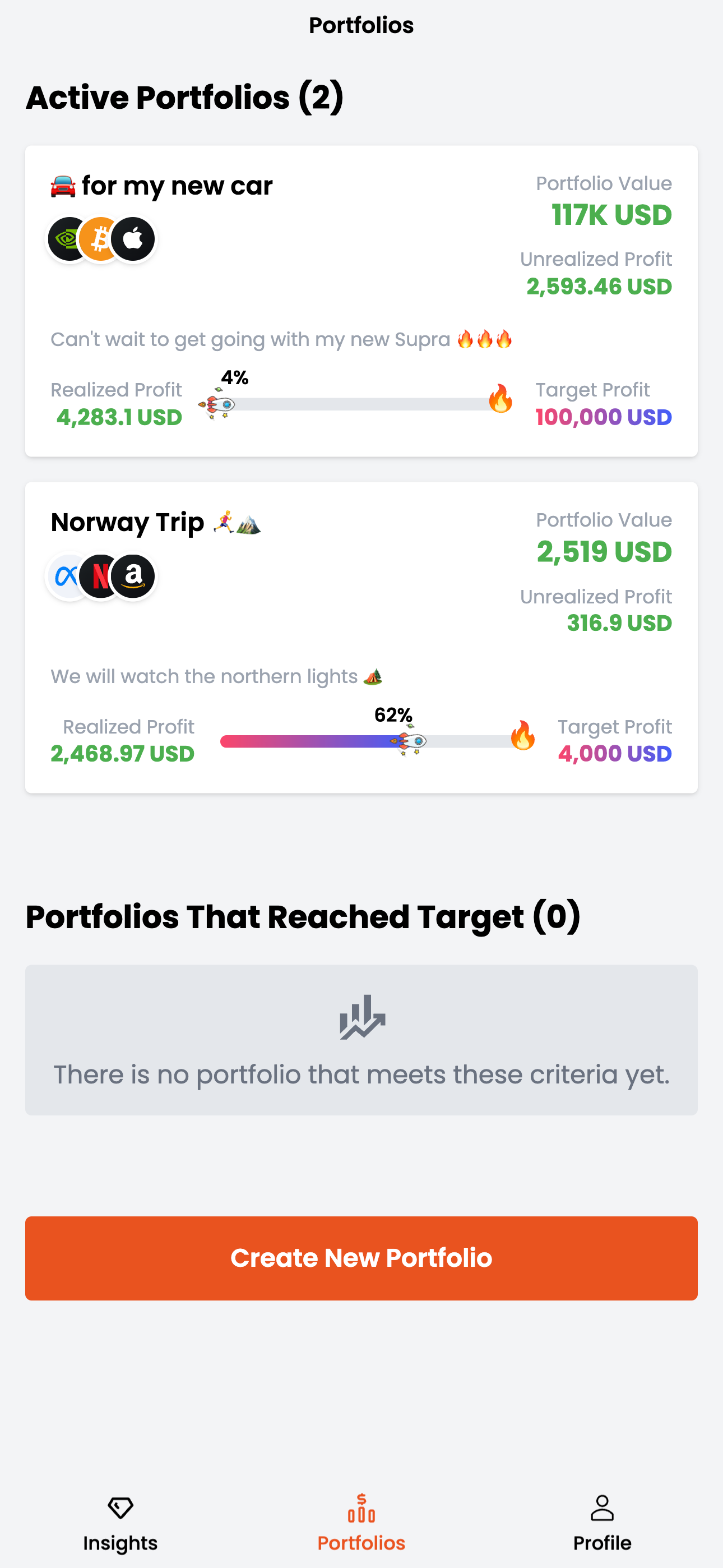Tap Create New Portfolio button
The image size is (723, 1568).
point(361,1258)
